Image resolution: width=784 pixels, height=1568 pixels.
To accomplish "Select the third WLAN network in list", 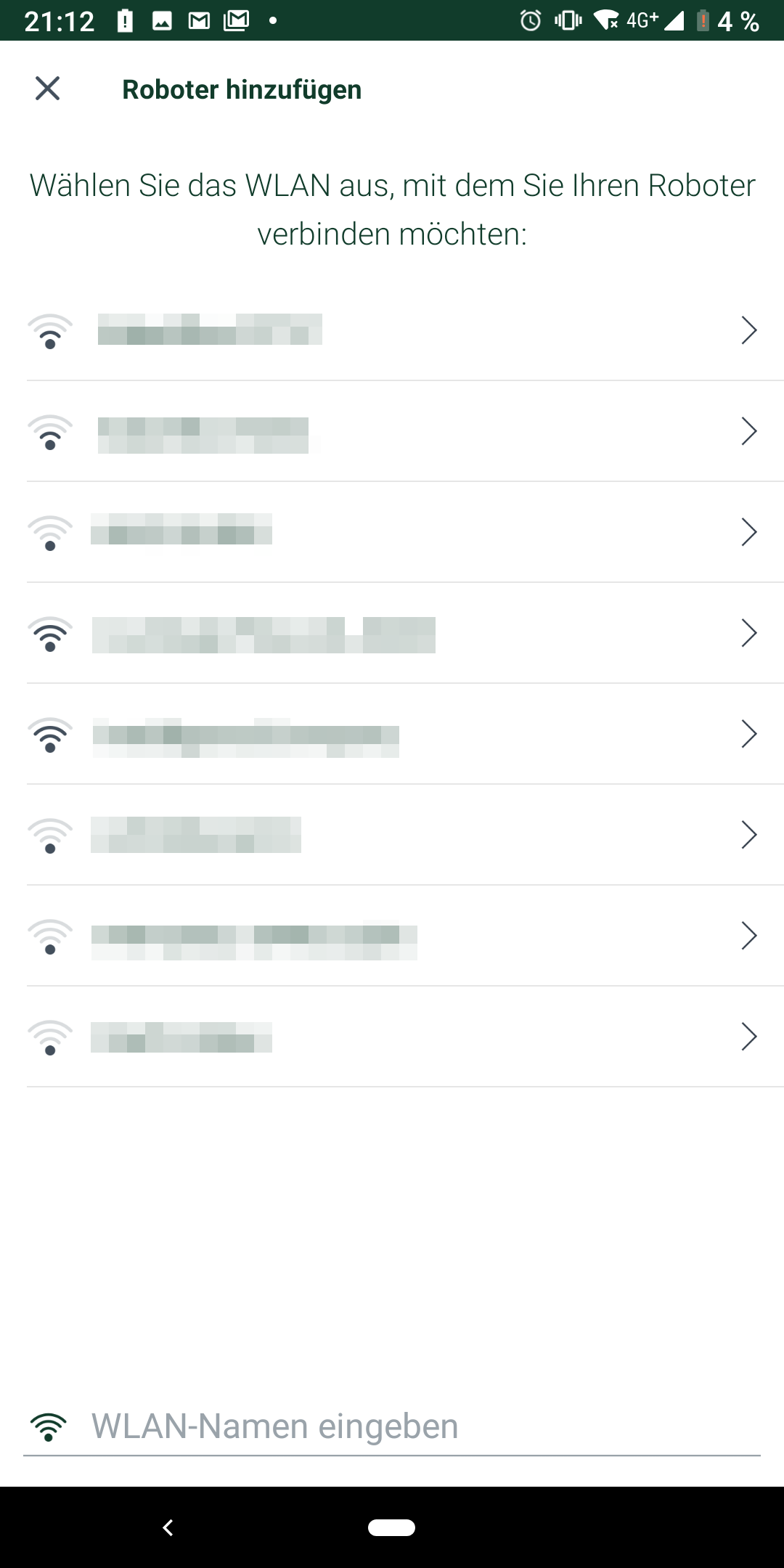I will pyautogui.click(x=392, y=532).
